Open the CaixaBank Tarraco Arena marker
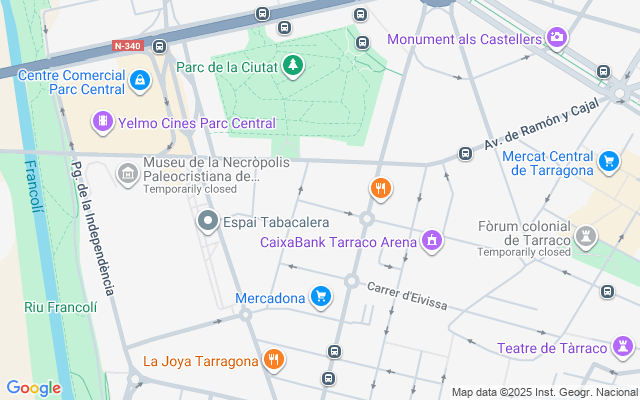The image size is (640, 400). [x=432, y=241]
